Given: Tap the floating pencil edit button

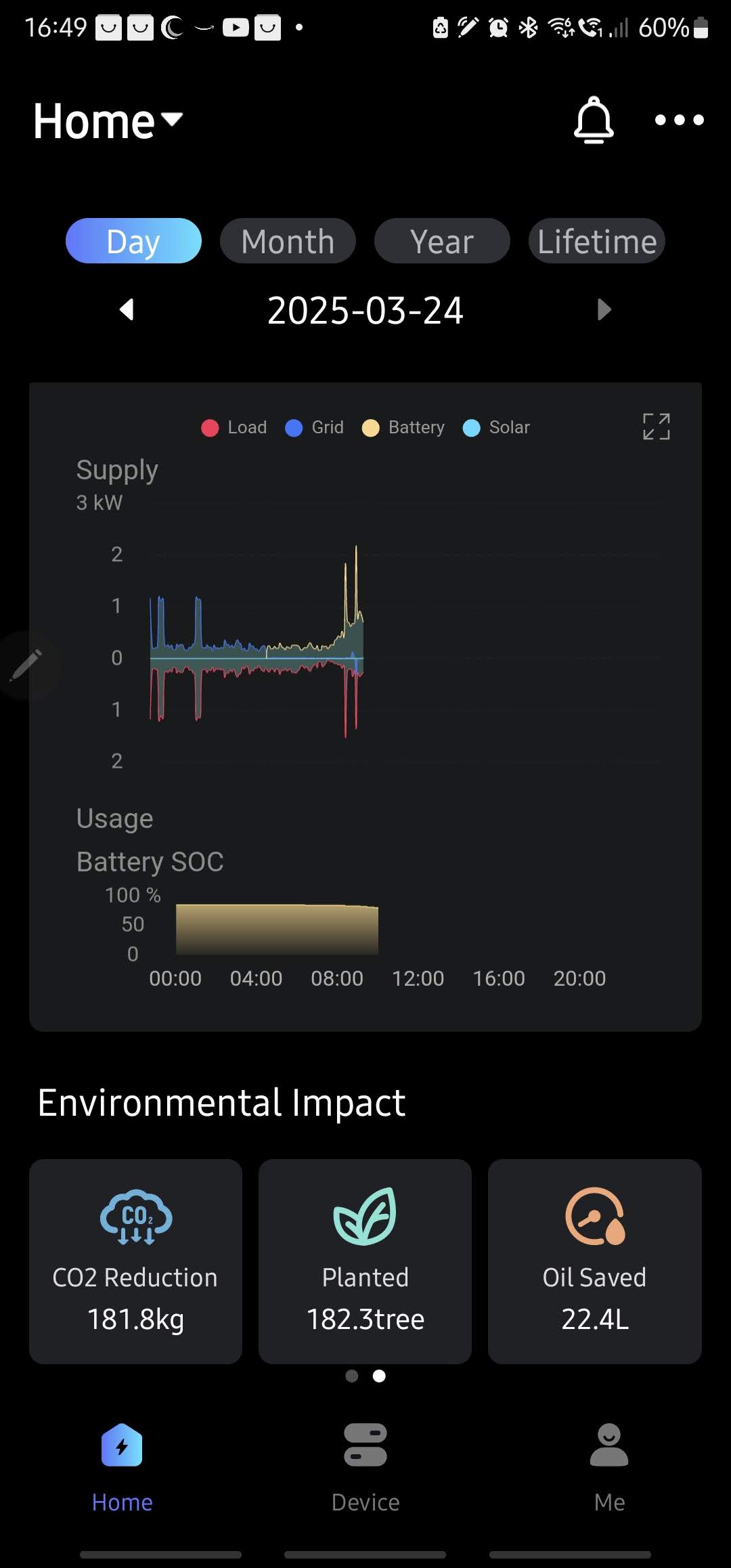Looking at the screenshot, I should (x=27, y=665).
